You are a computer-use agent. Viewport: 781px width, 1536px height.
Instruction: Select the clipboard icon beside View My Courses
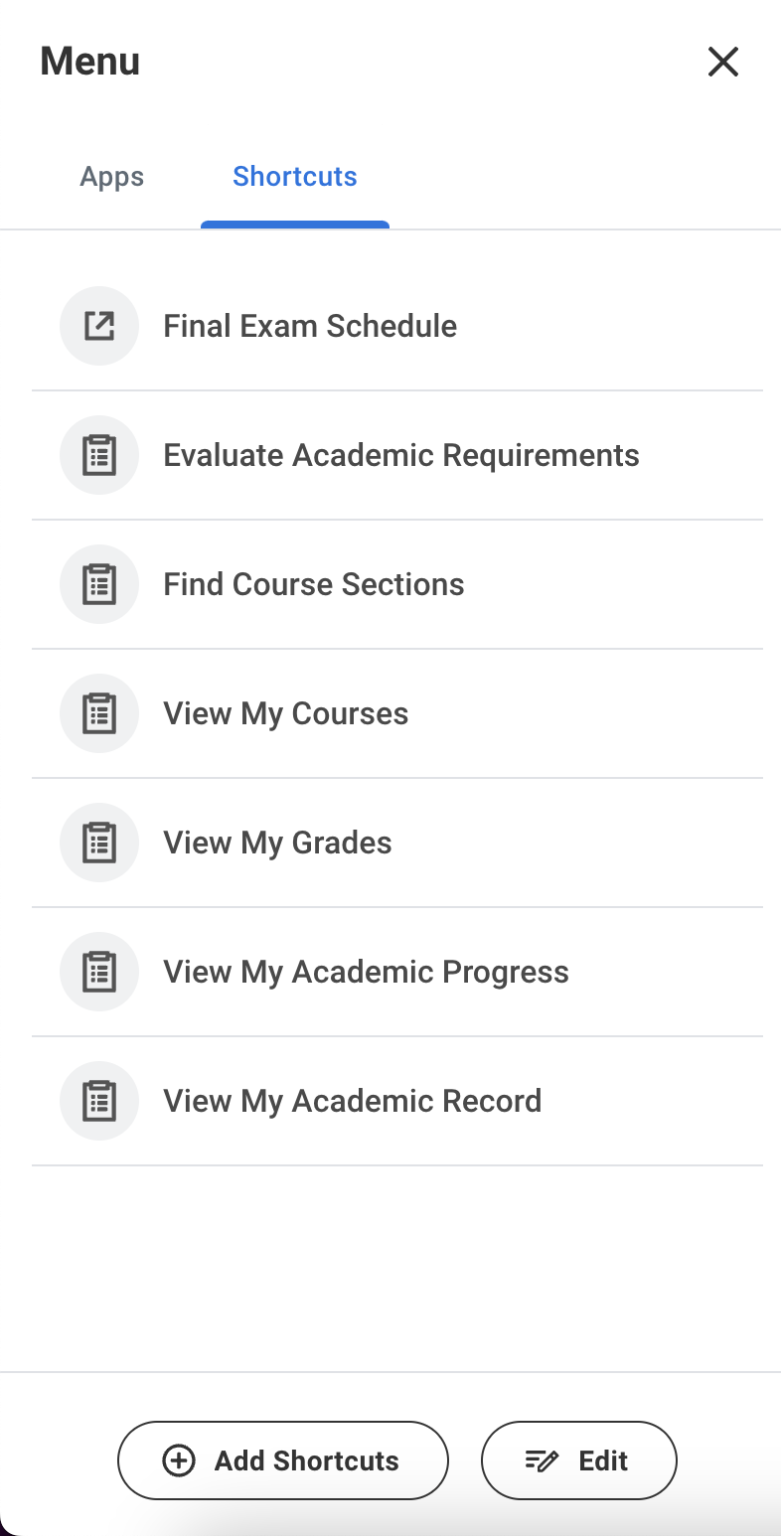coord(99,713)
